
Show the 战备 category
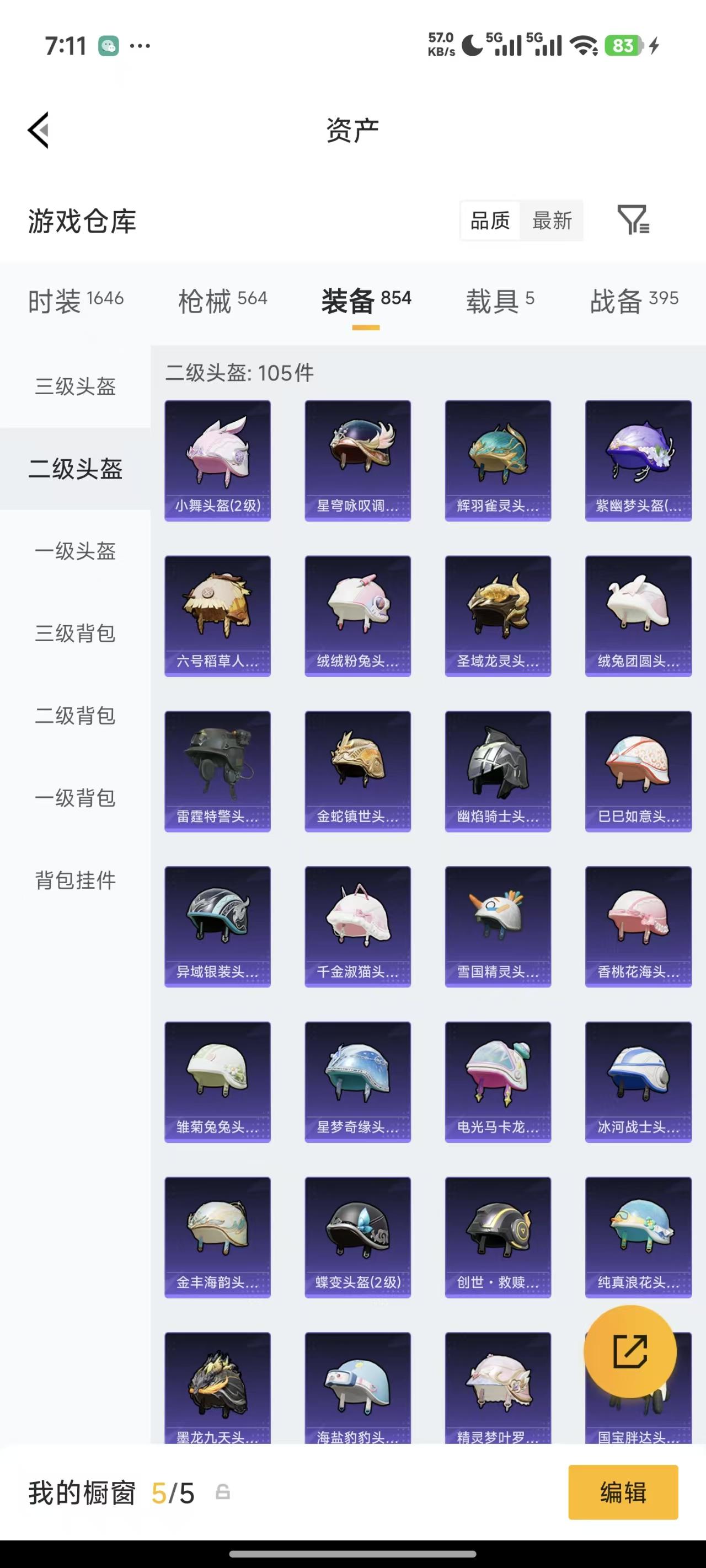(x=634, y=300)
